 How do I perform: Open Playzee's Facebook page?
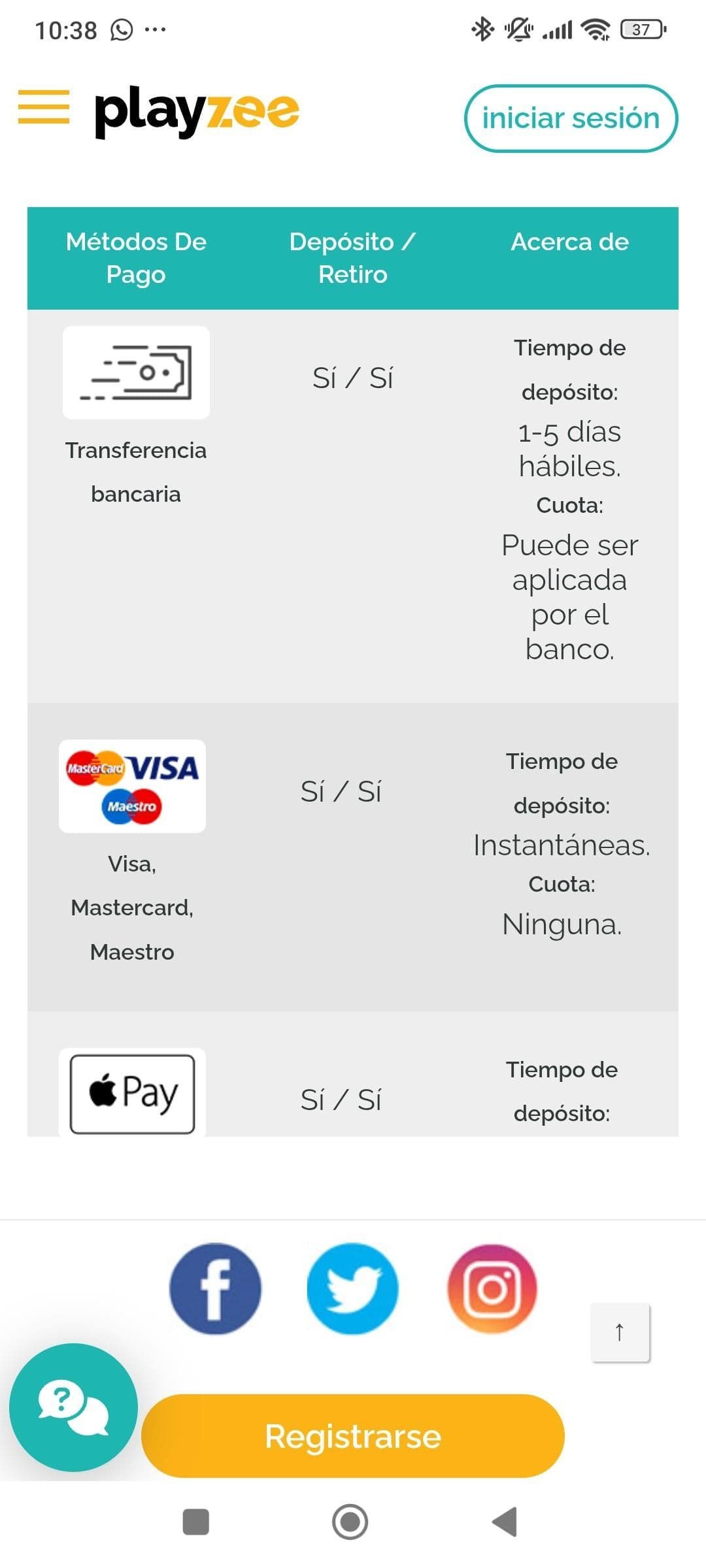pyautogui.click(x=214, y=1287)
